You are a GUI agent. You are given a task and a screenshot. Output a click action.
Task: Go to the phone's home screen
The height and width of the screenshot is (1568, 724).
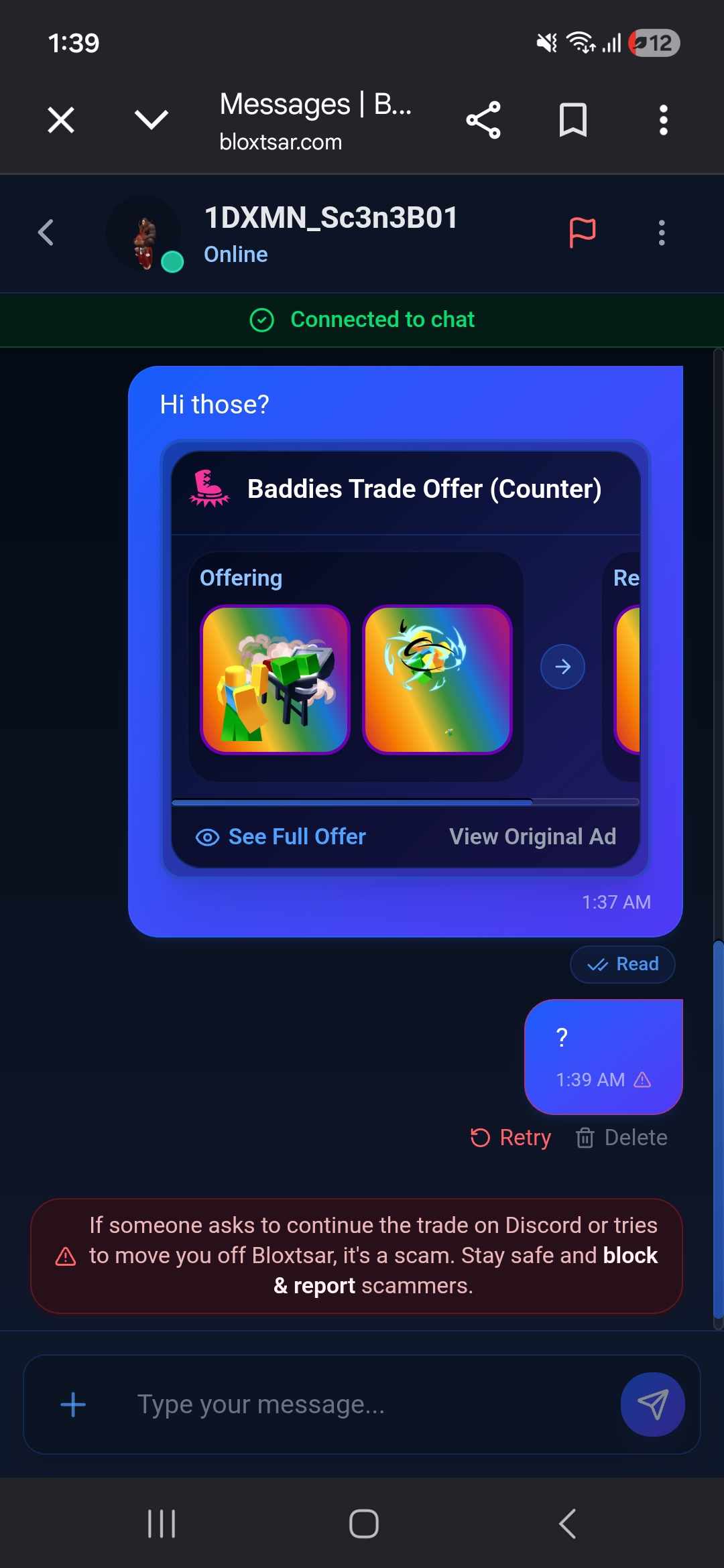[363, 1524]
